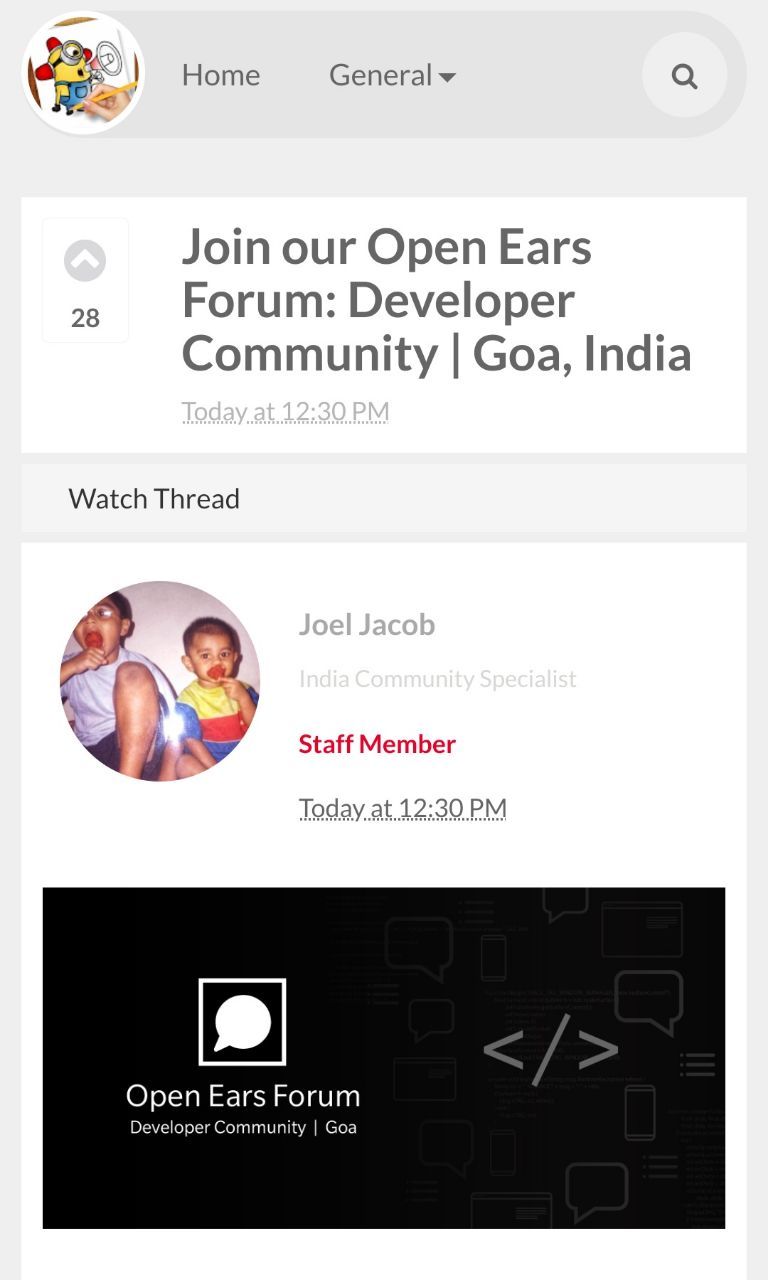View Joel Jacob's profile via his name
This screenshot has width=768, height=1280.
click(367, 625)
